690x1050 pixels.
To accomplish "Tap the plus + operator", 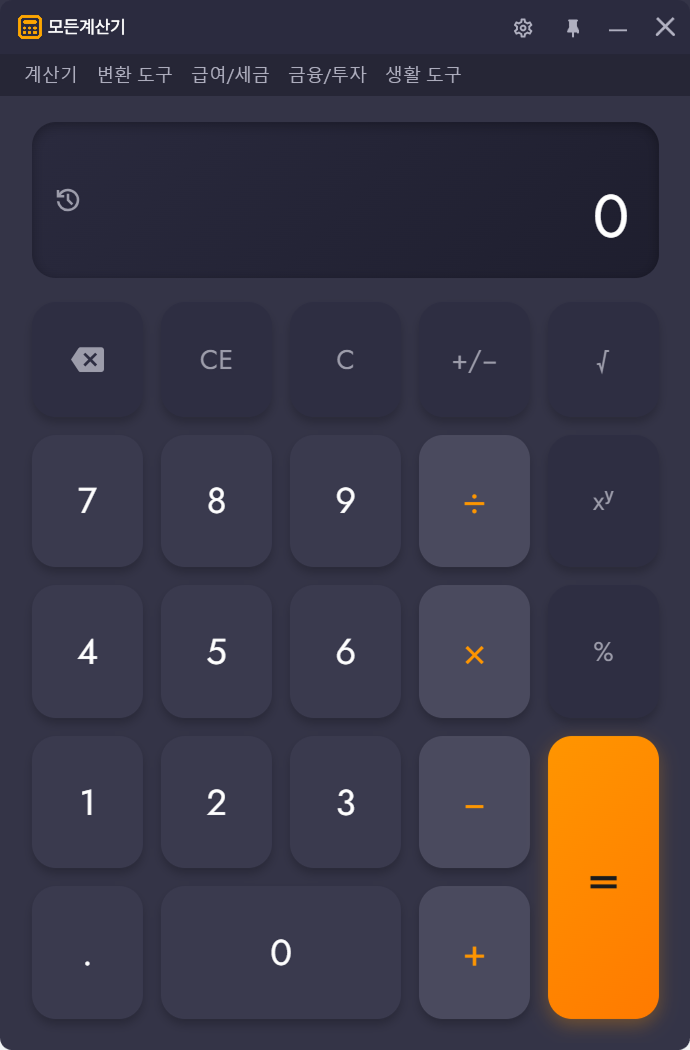I will [474, 953].
